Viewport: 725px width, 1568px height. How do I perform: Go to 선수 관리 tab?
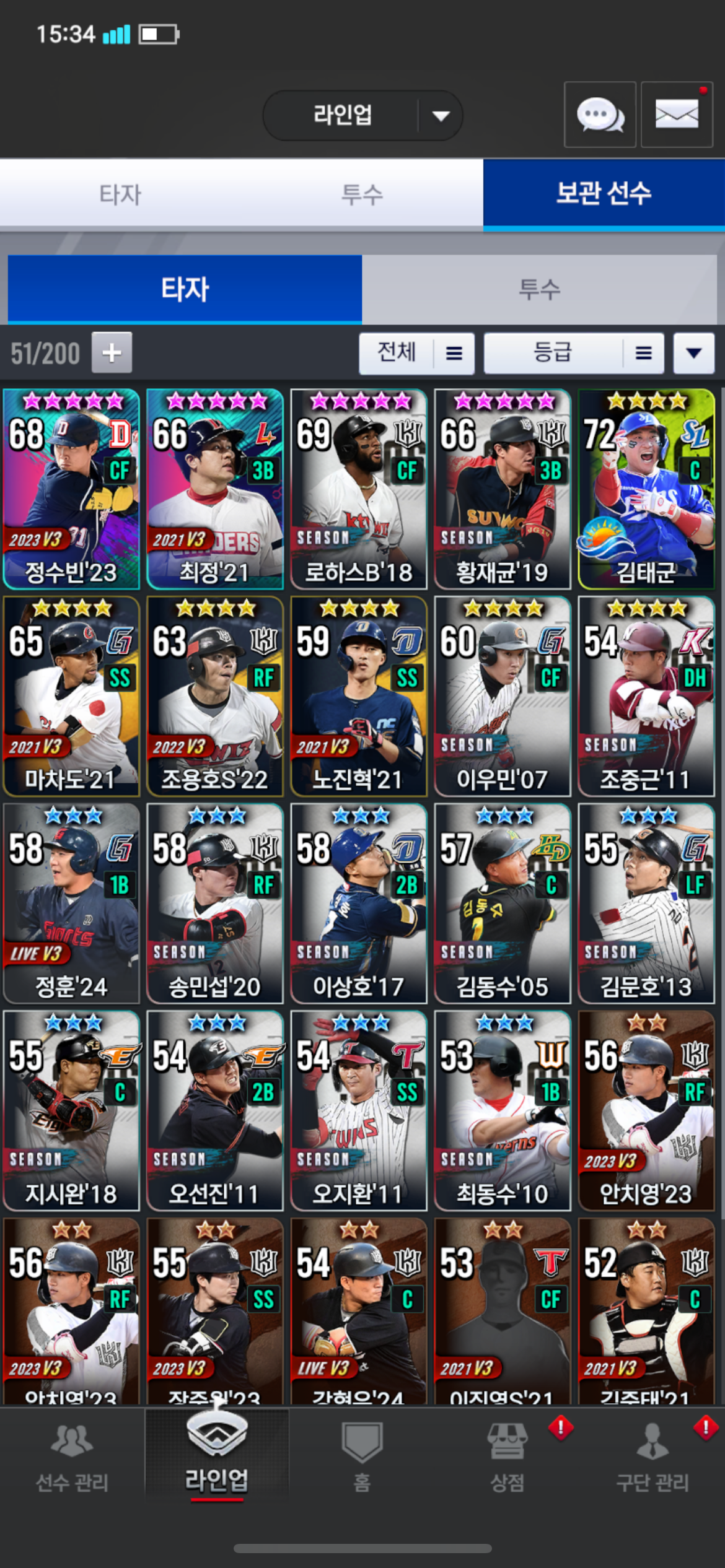pos(72,1455)
